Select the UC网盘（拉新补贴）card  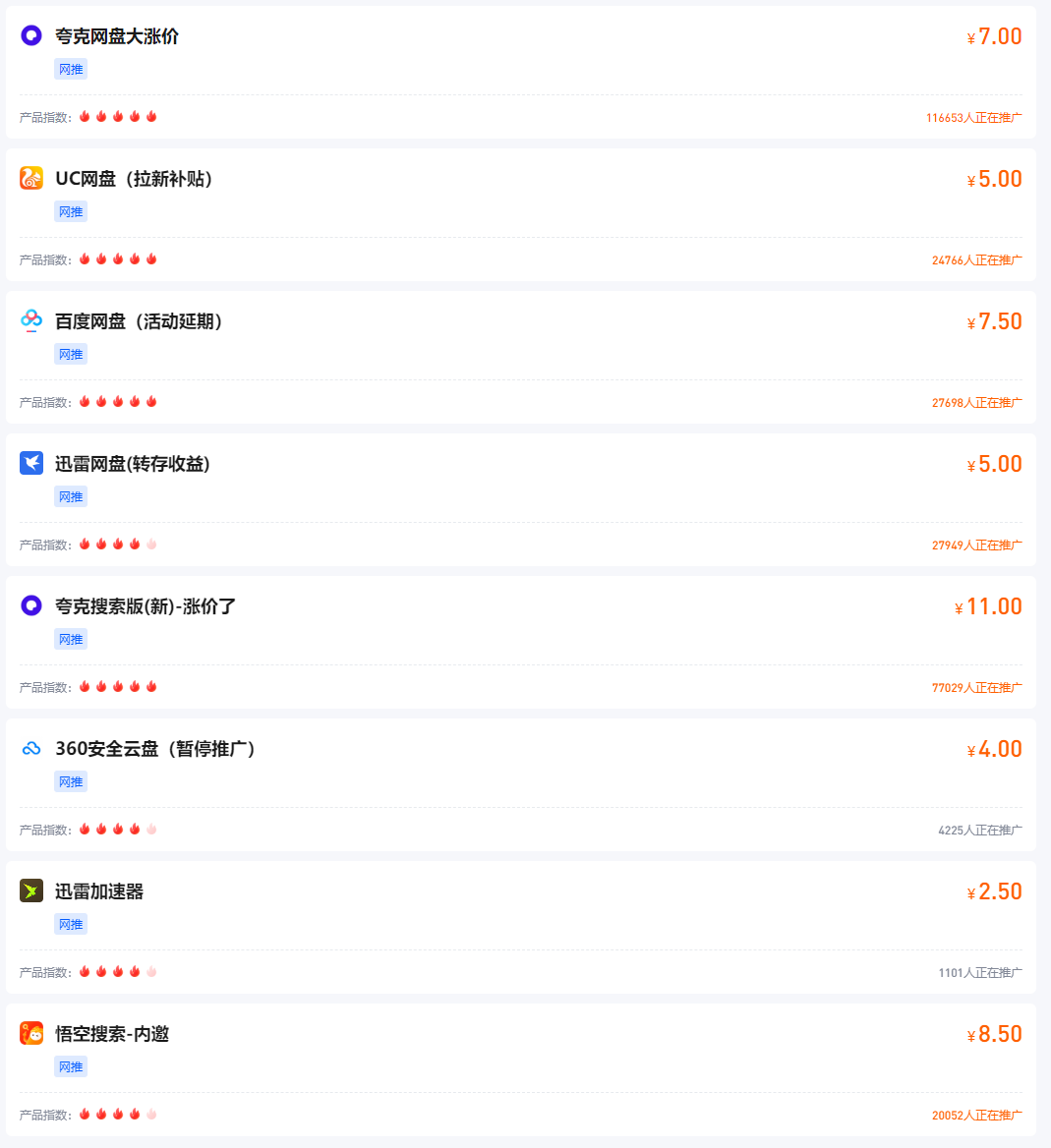pos(134,180)
